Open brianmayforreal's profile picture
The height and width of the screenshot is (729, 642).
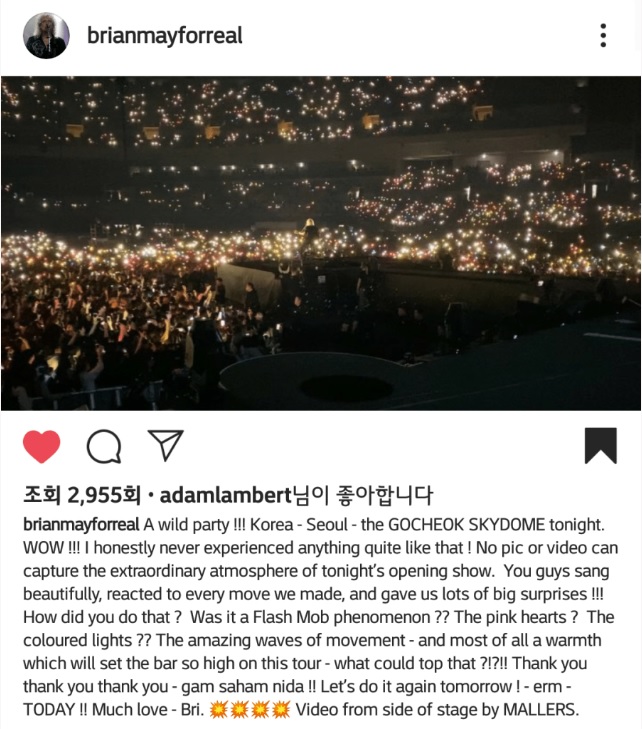(46, 36)
